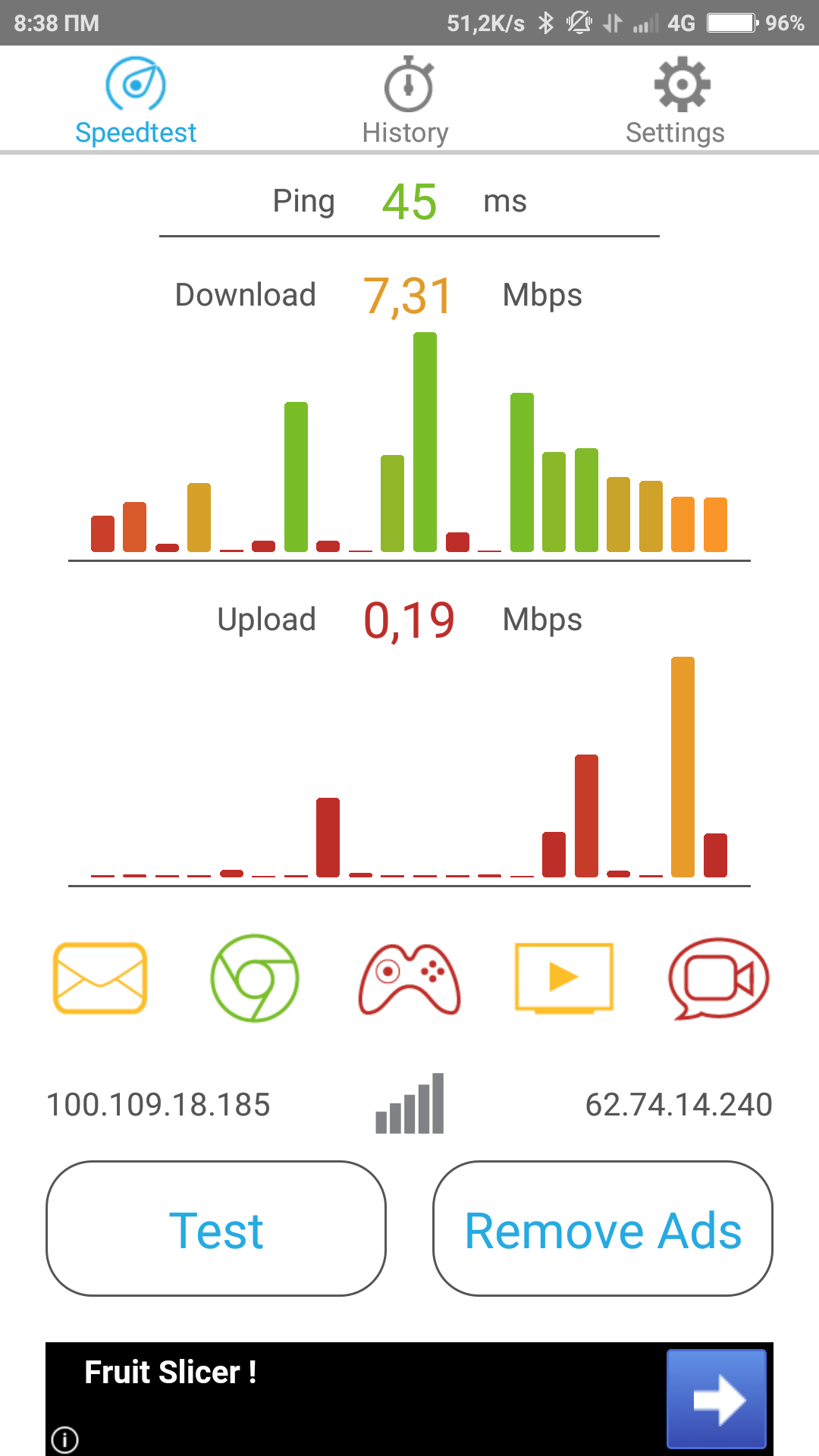Image resolution: width=819 pixels, height=1456 pixels.
Task: Tap the browser icon
Action: pos(255,978)
